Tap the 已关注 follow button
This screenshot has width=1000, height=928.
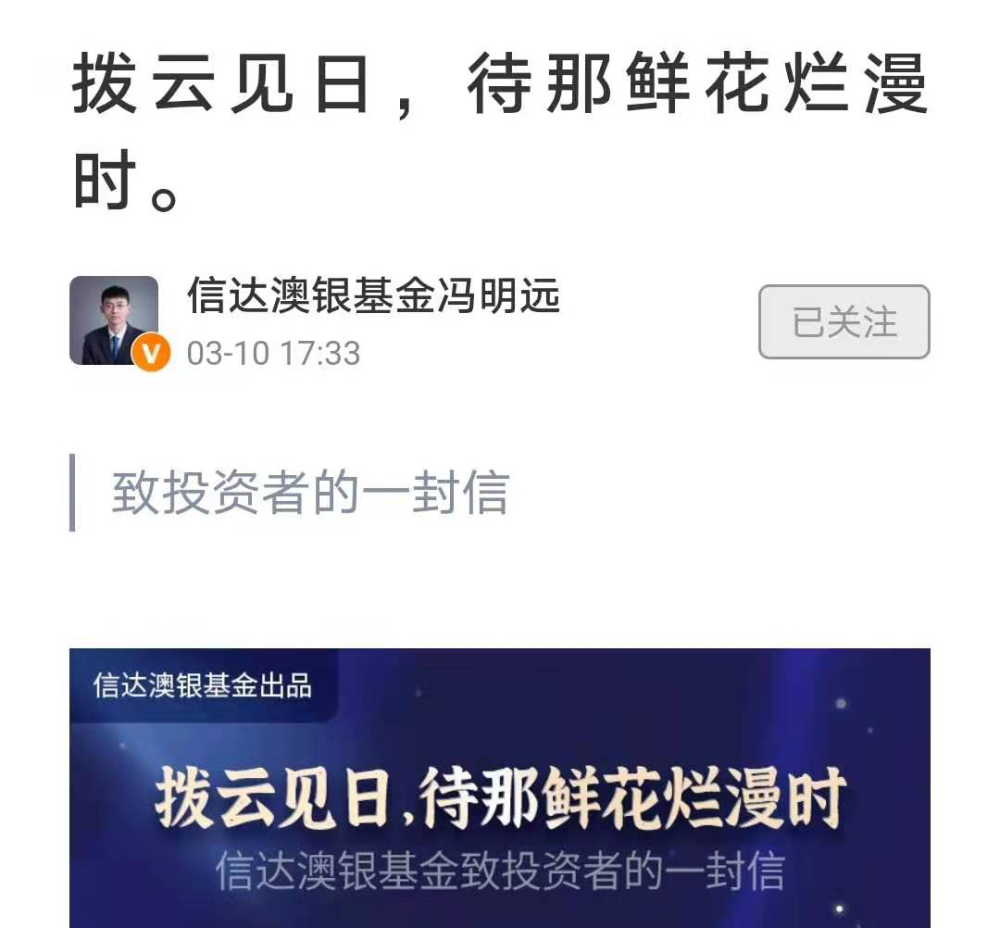pos(844,322)
